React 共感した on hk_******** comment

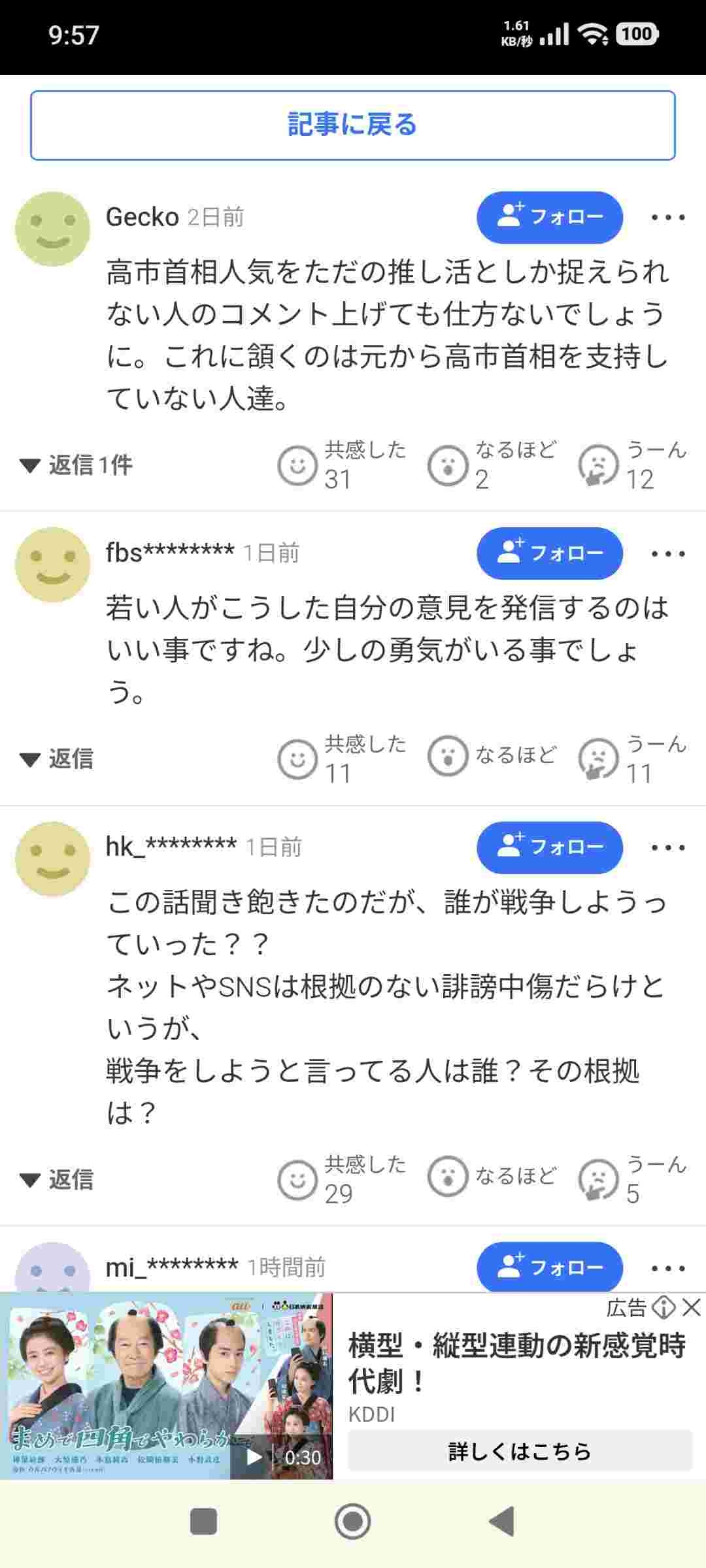[x=298, y=1179]
